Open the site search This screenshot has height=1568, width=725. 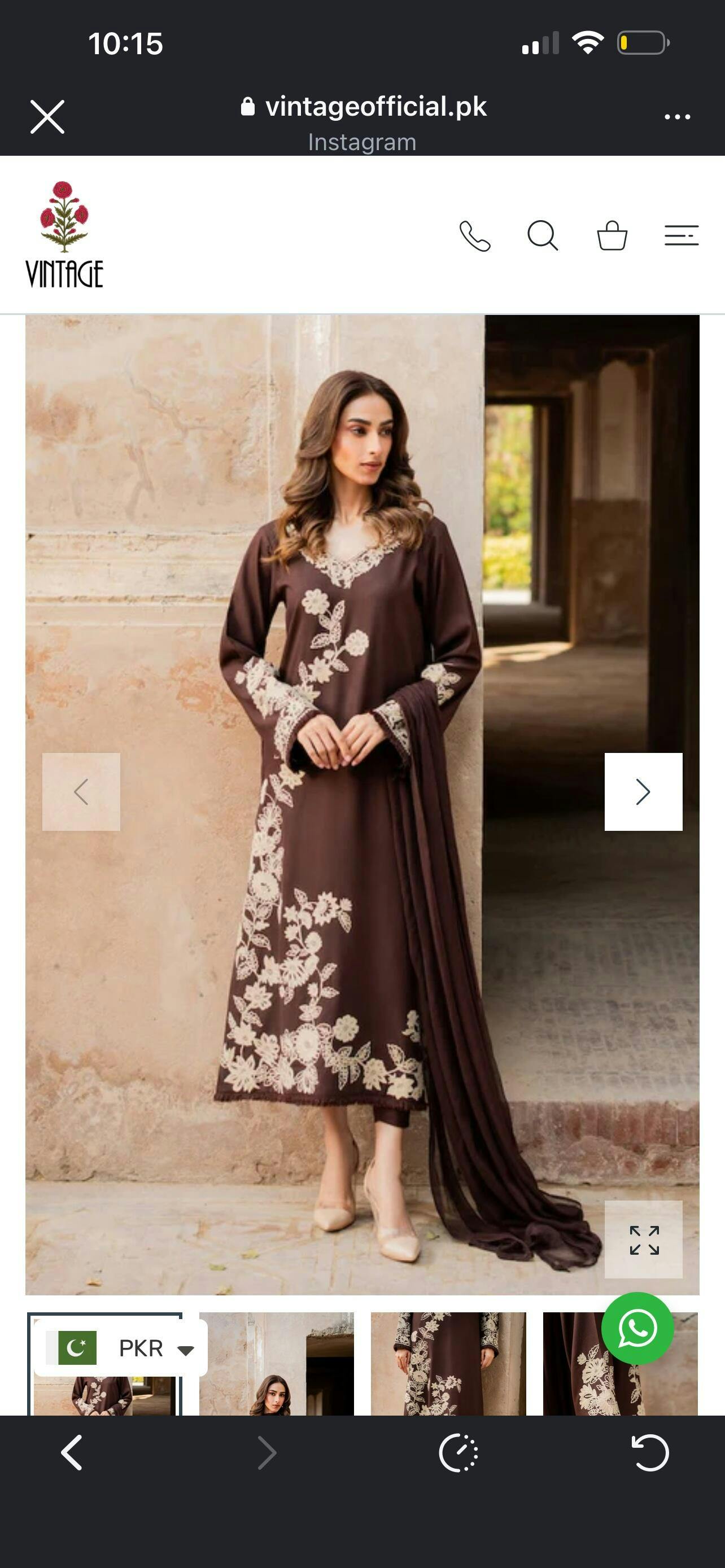pos(541,235)
